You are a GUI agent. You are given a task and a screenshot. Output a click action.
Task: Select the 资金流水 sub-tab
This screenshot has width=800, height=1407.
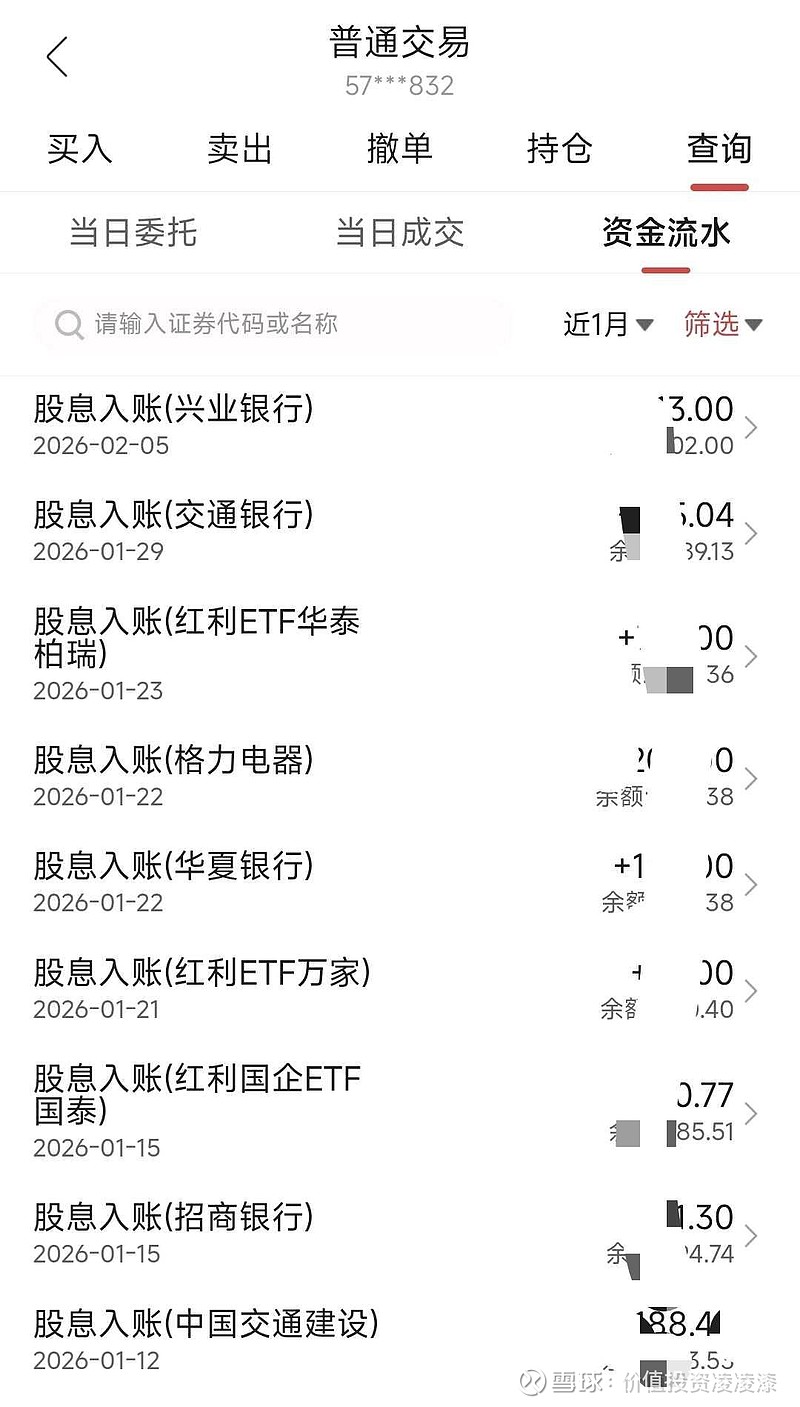665,233
